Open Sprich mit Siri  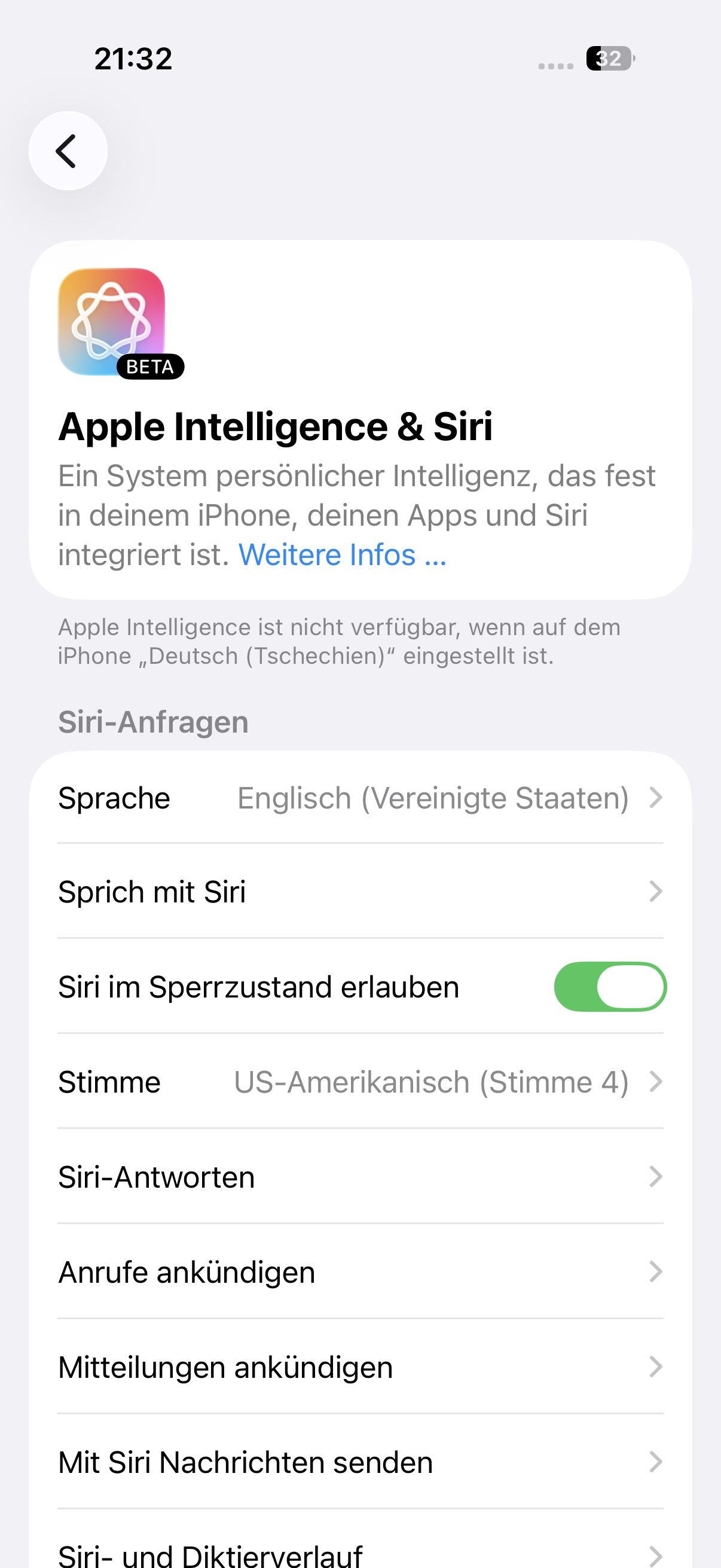360,892
